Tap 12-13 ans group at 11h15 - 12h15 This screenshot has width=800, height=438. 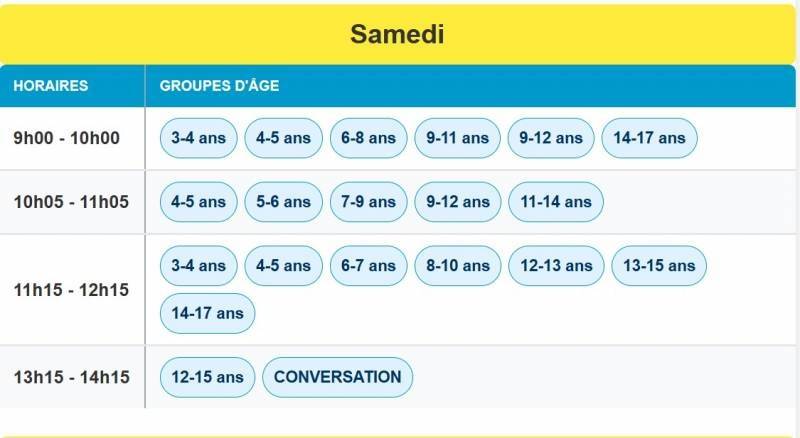[x=556, y=266]
